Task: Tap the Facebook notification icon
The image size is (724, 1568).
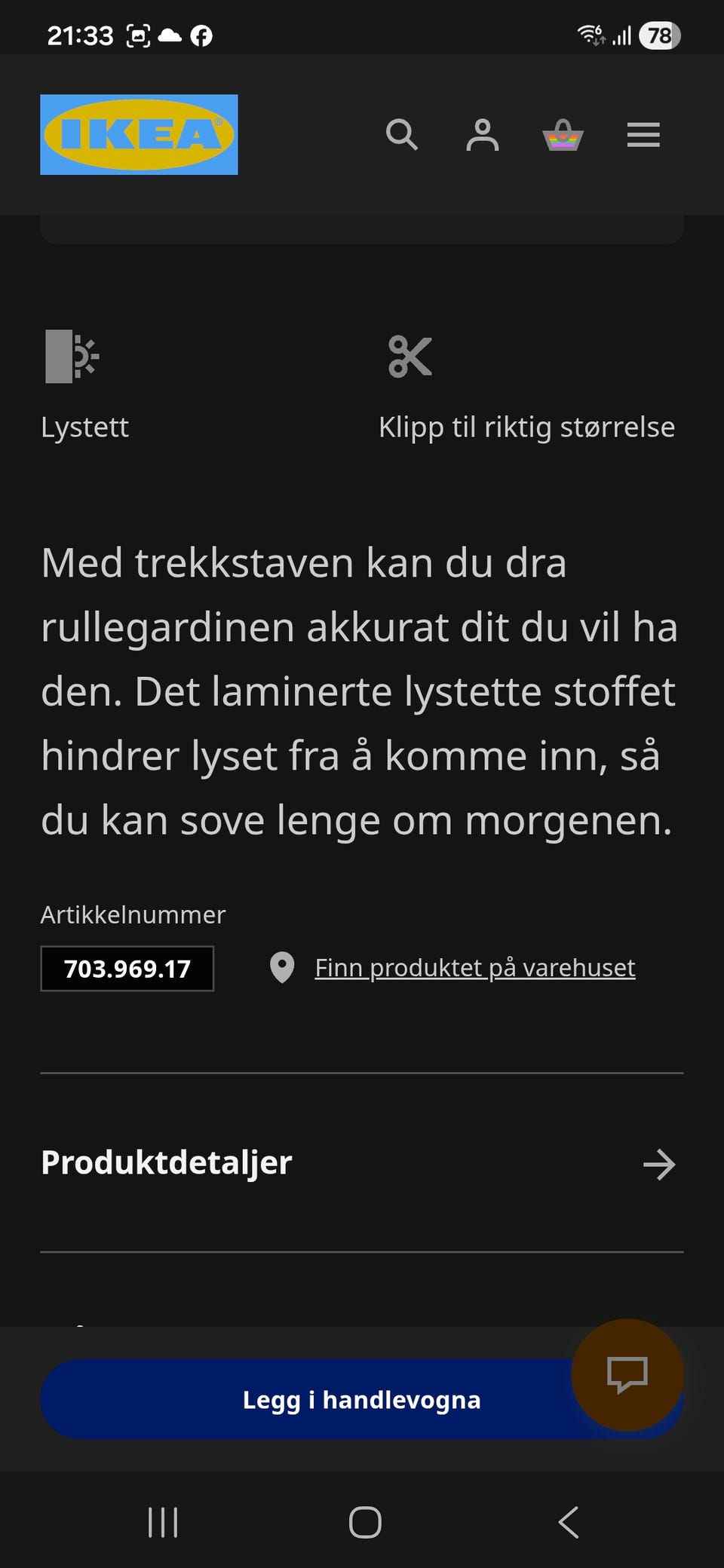Action: (201, 35)
